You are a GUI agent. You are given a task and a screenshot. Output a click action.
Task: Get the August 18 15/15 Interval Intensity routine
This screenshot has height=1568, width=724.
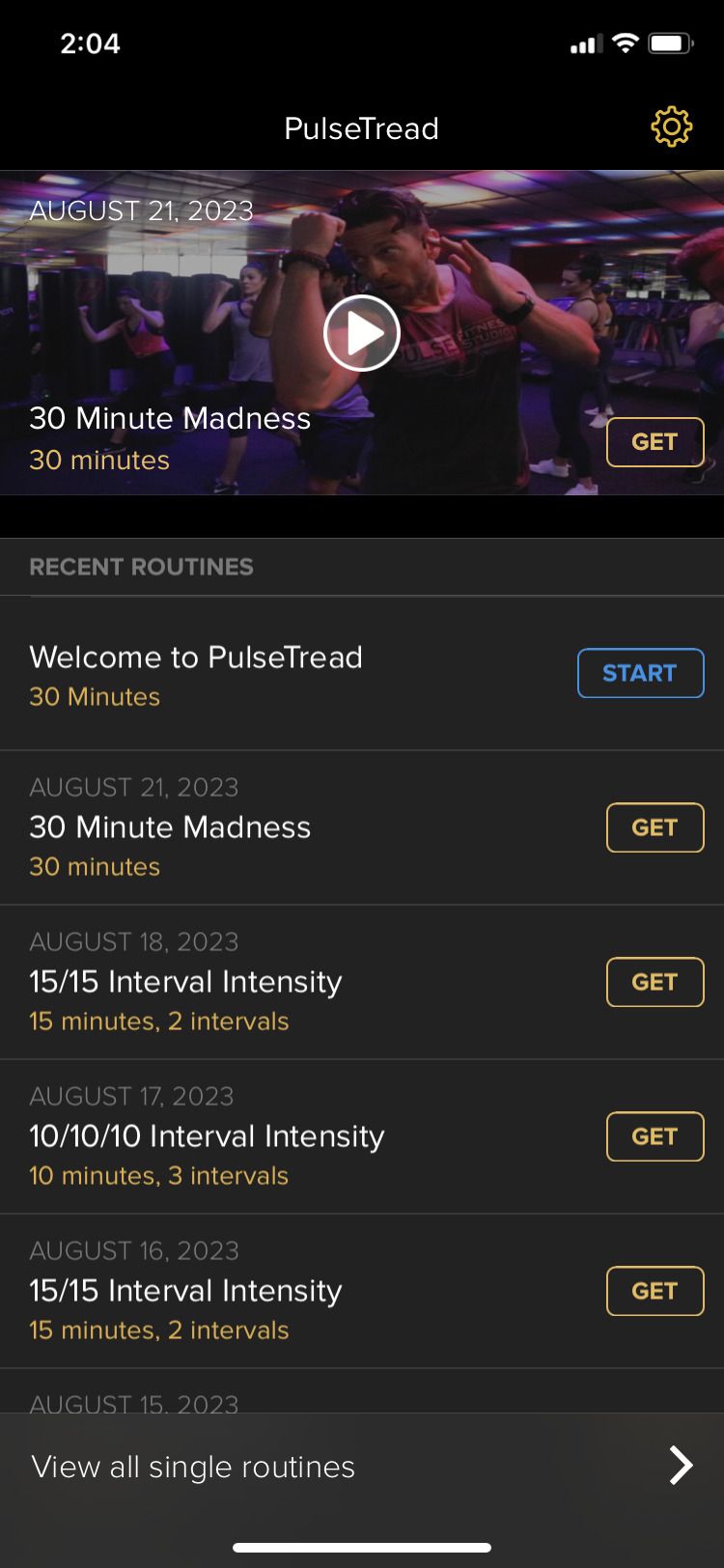[654, 982]
